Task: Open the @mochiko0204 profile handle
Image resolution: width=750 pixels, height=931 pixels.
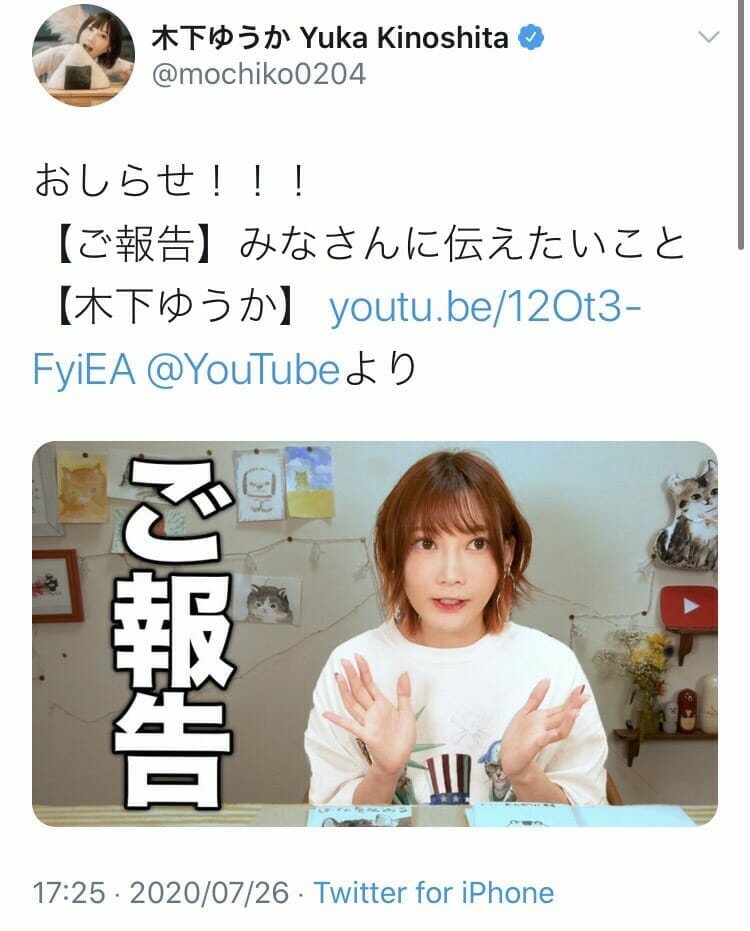Action: click(258, 75)
